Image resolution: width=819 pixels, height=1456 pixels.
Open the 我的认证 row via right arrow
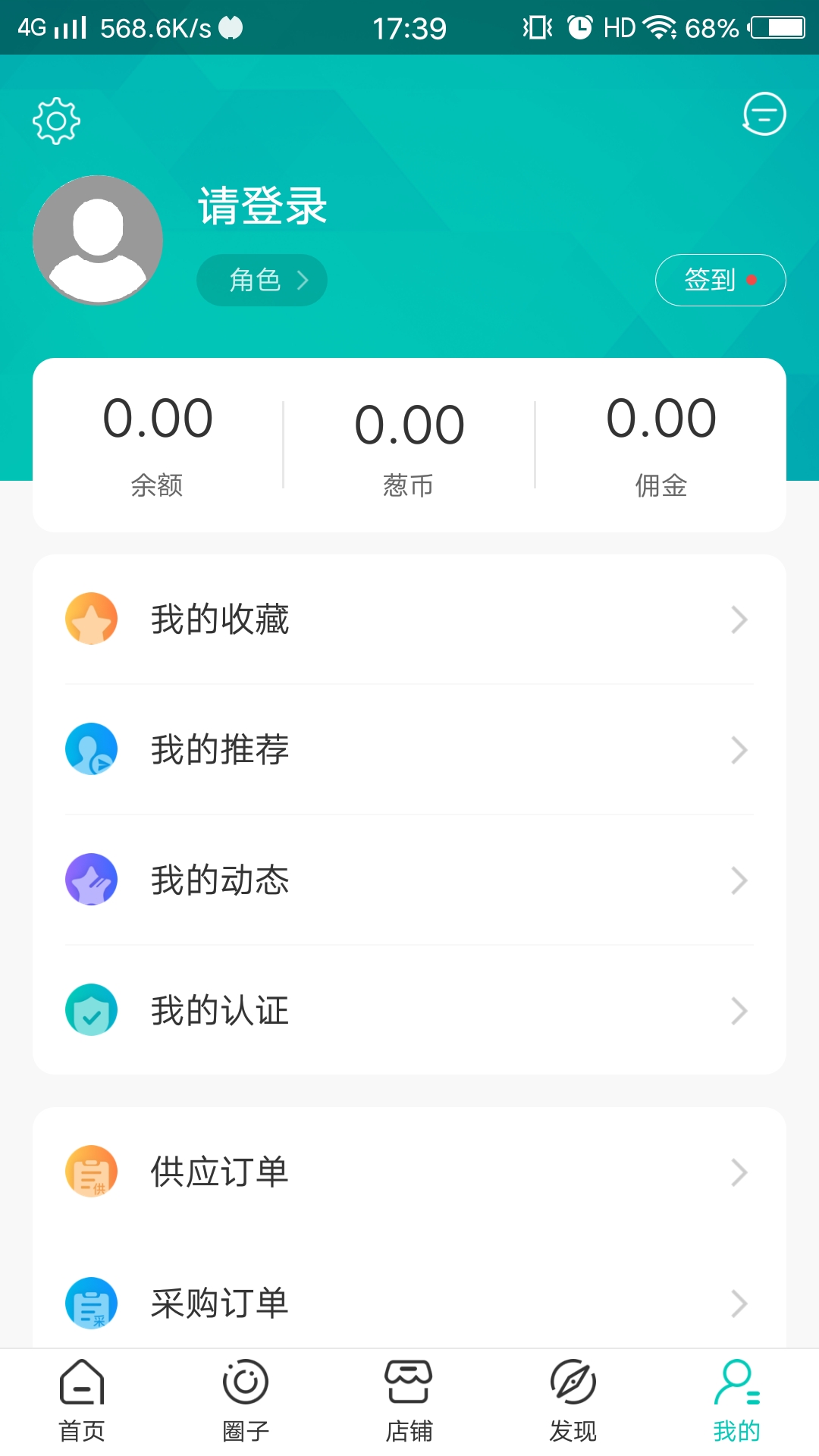(739, 1009)
